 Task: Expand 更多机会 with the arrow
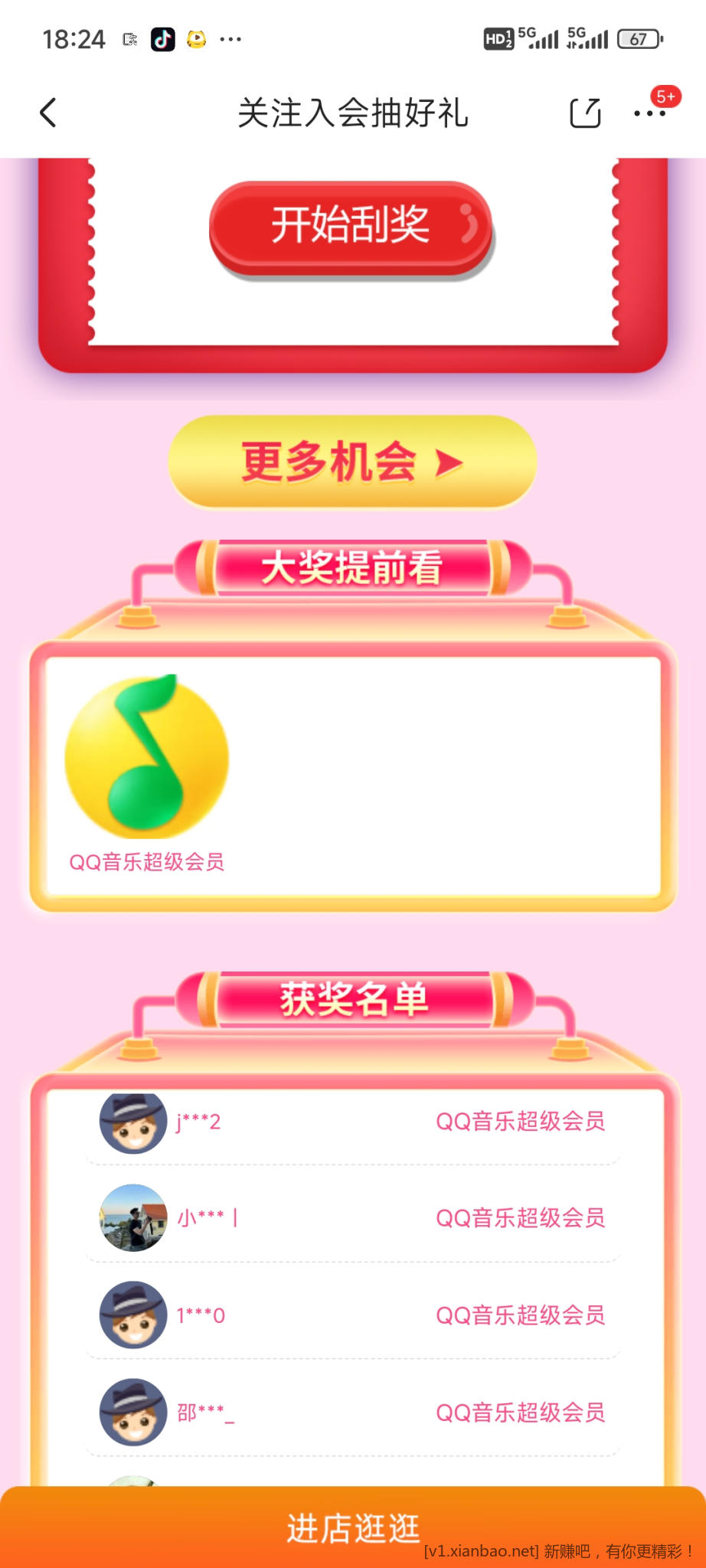pyautogui.click(x=353, y=462)
